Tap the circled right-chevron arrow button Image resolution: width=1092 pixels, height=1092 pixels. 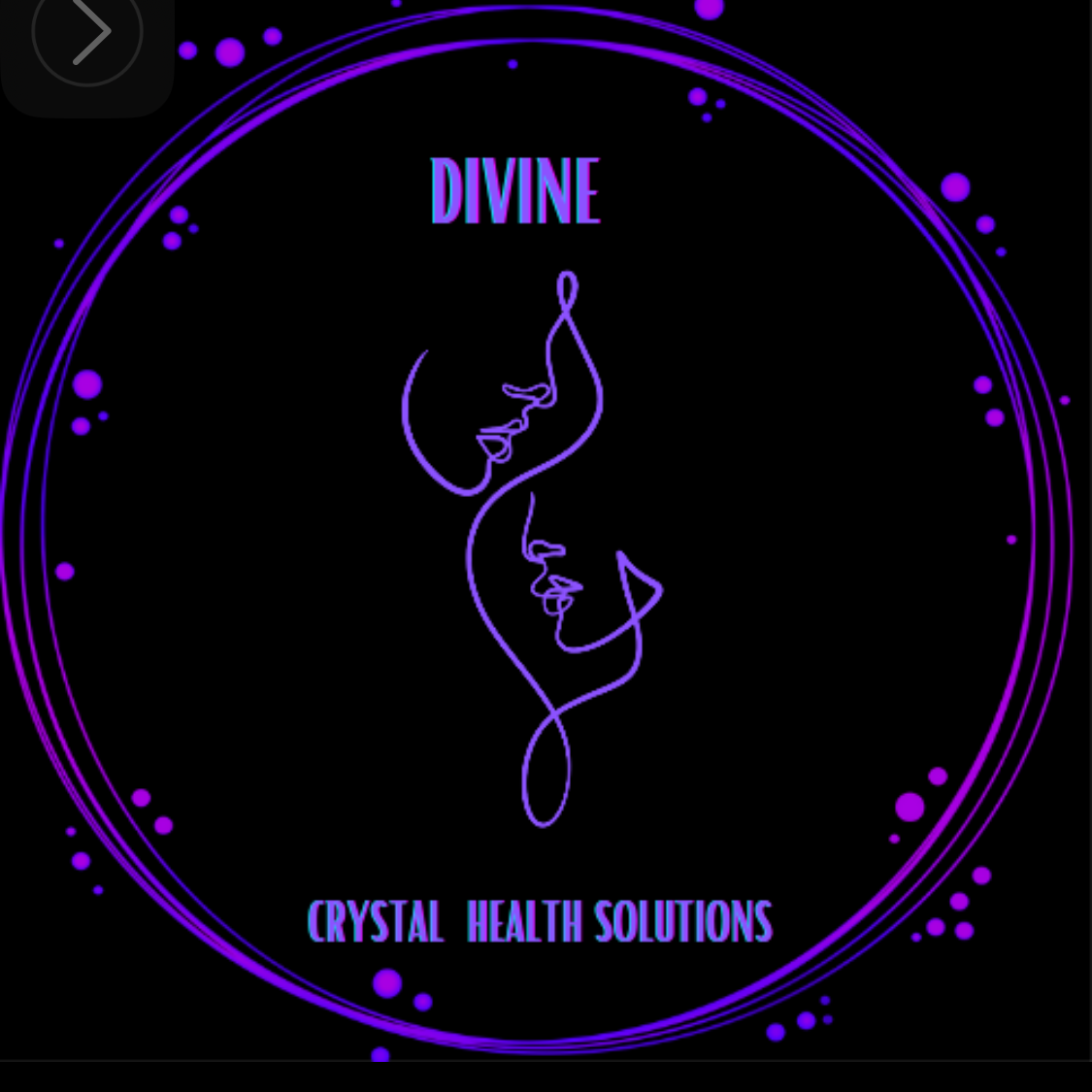pyautogui.click(x=87, y=32)
